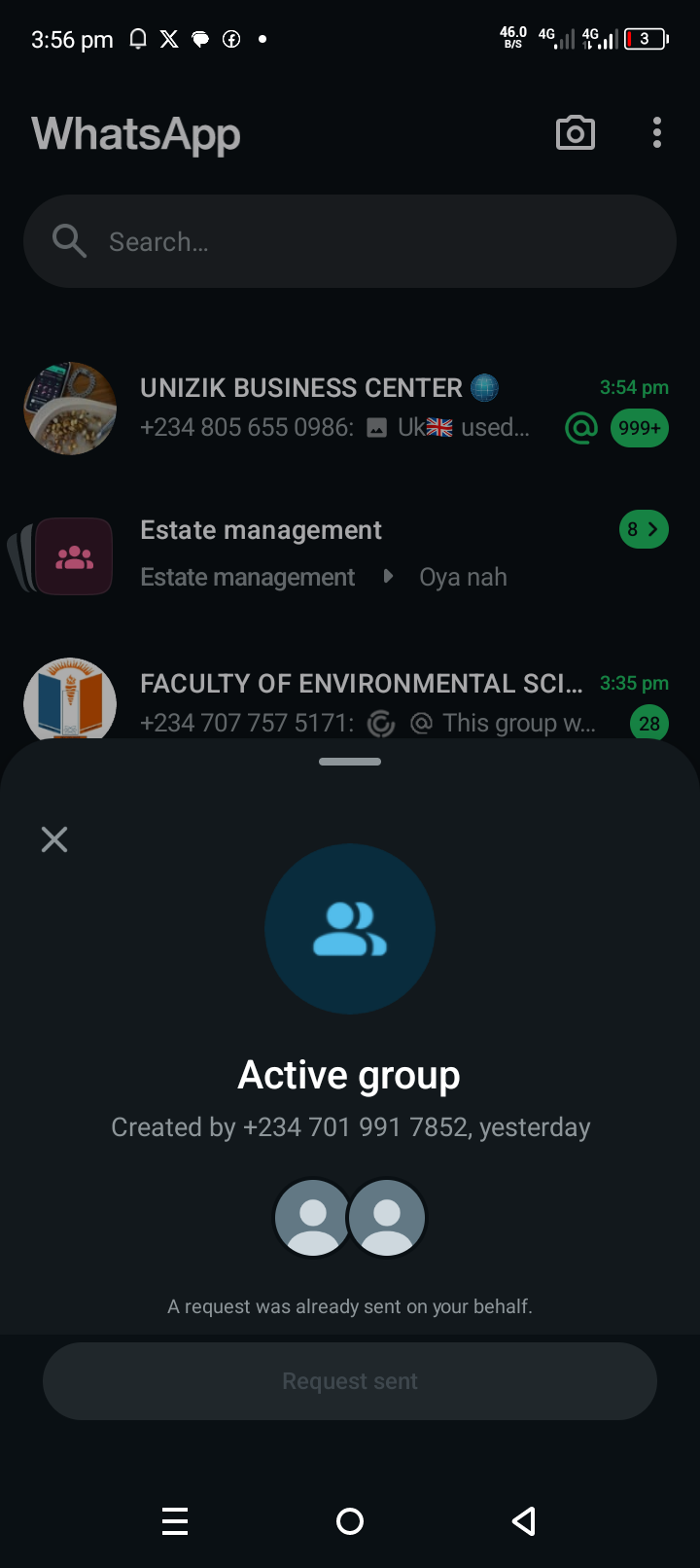Go to the phone's home screen
Screen dimensions: 700x1568
coord(350,1521)
